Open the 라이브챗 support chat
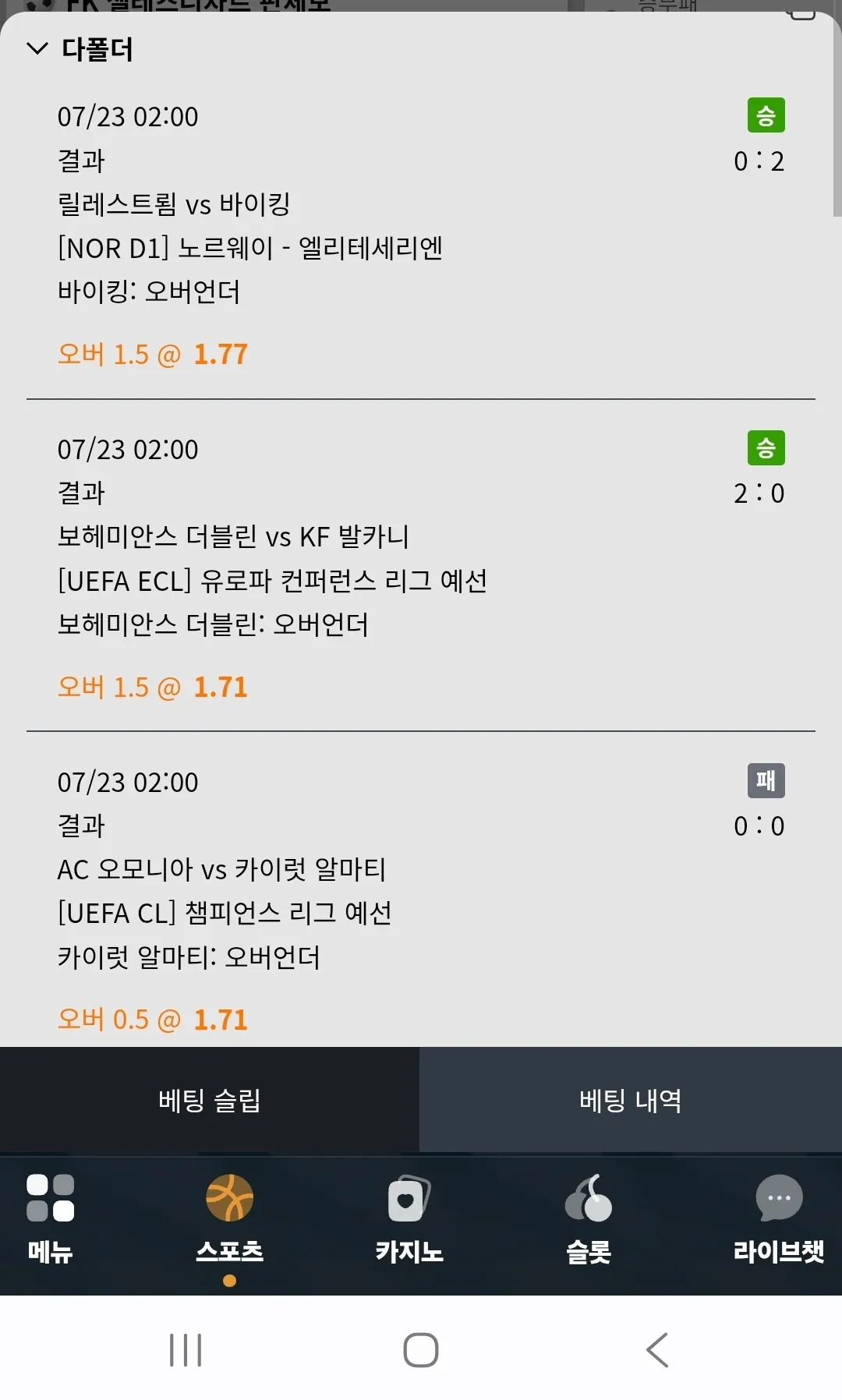This screenshot has width=842, height=1400. [x=779, y=1219]
